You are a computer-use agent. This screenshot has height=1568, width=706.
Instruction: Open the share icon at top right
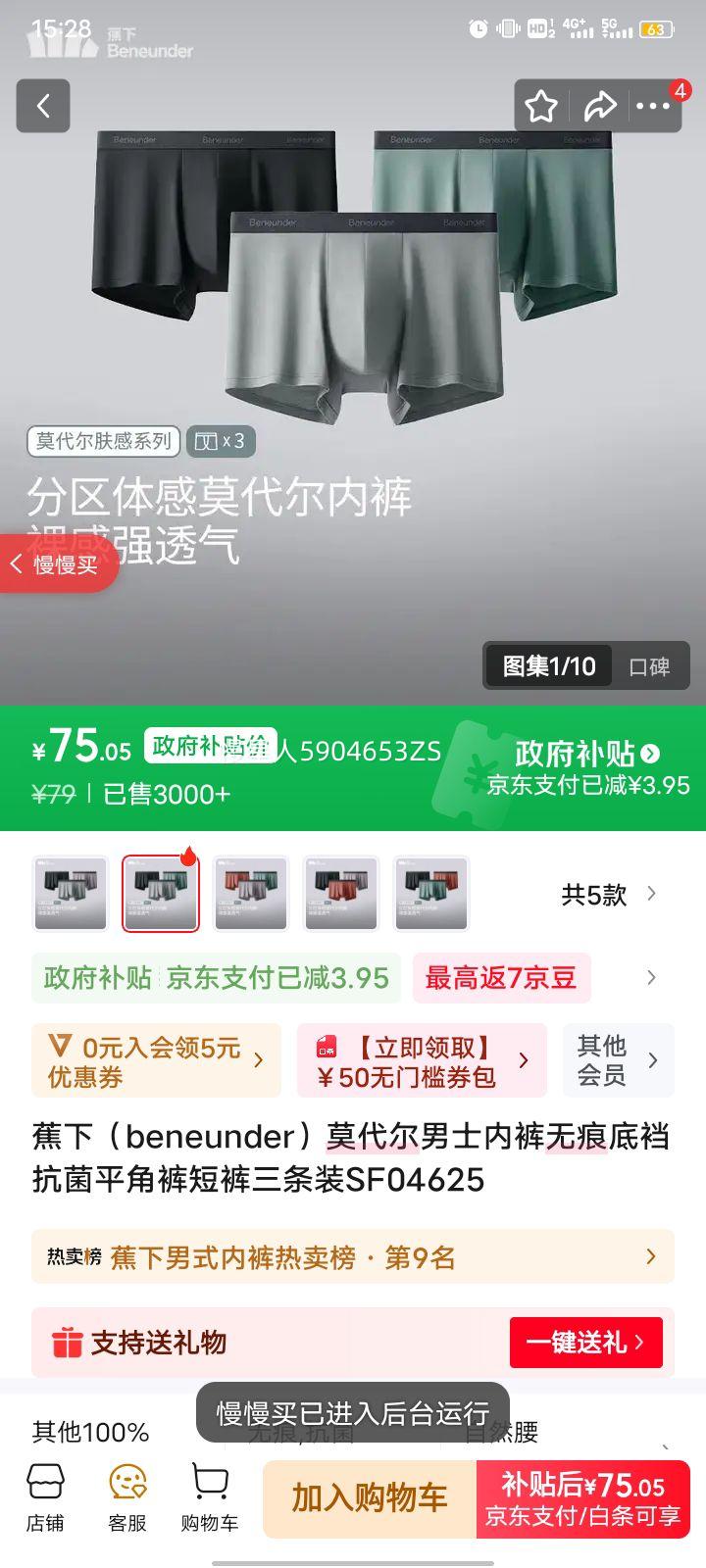(x=600, y=106)
